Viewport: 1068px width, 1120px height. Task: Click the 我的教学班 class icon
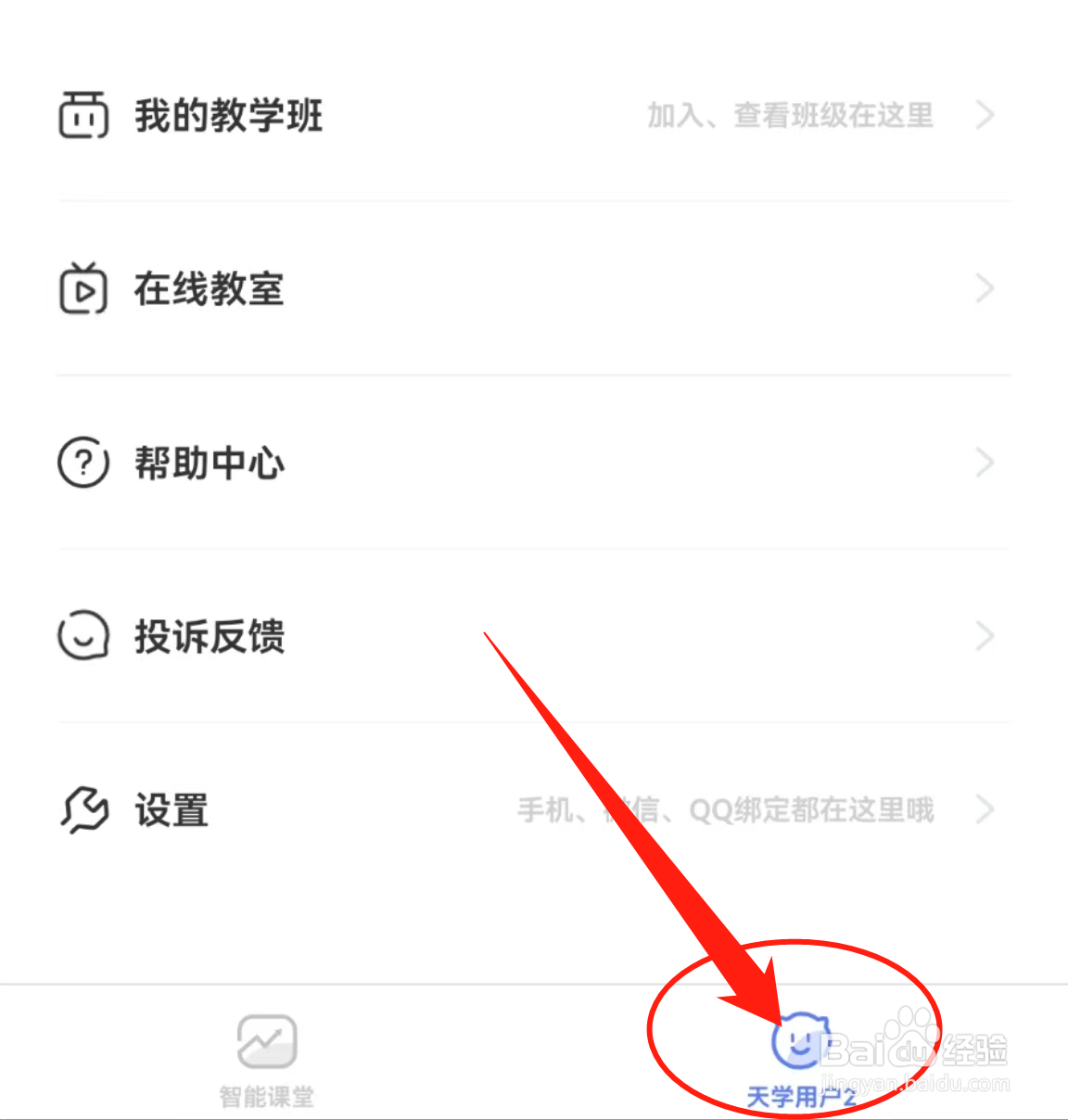(83, 115)
